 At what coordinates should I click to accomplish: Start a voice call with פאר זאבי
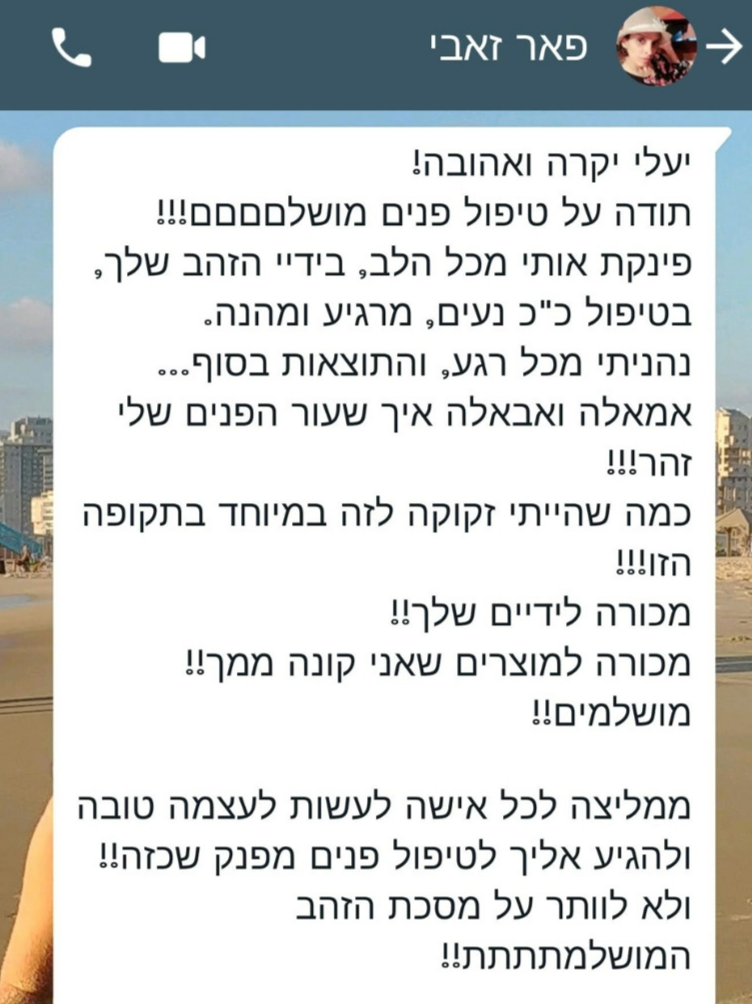[70, 47]
